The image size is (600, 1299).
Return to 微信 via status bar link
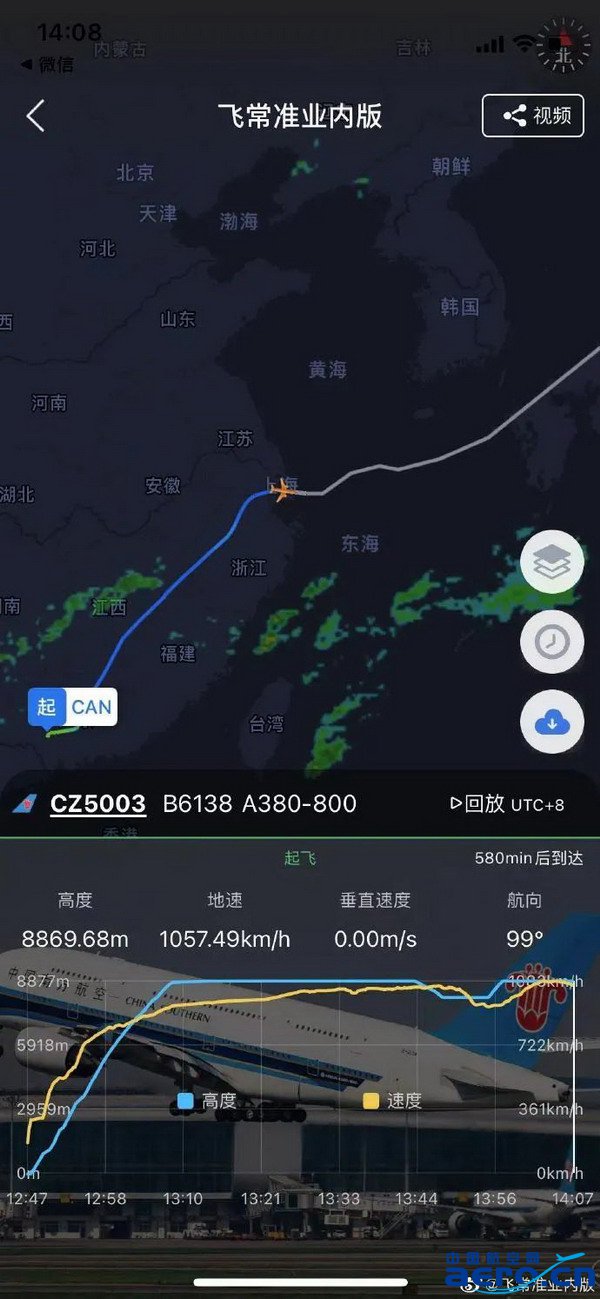click(47, 64)
